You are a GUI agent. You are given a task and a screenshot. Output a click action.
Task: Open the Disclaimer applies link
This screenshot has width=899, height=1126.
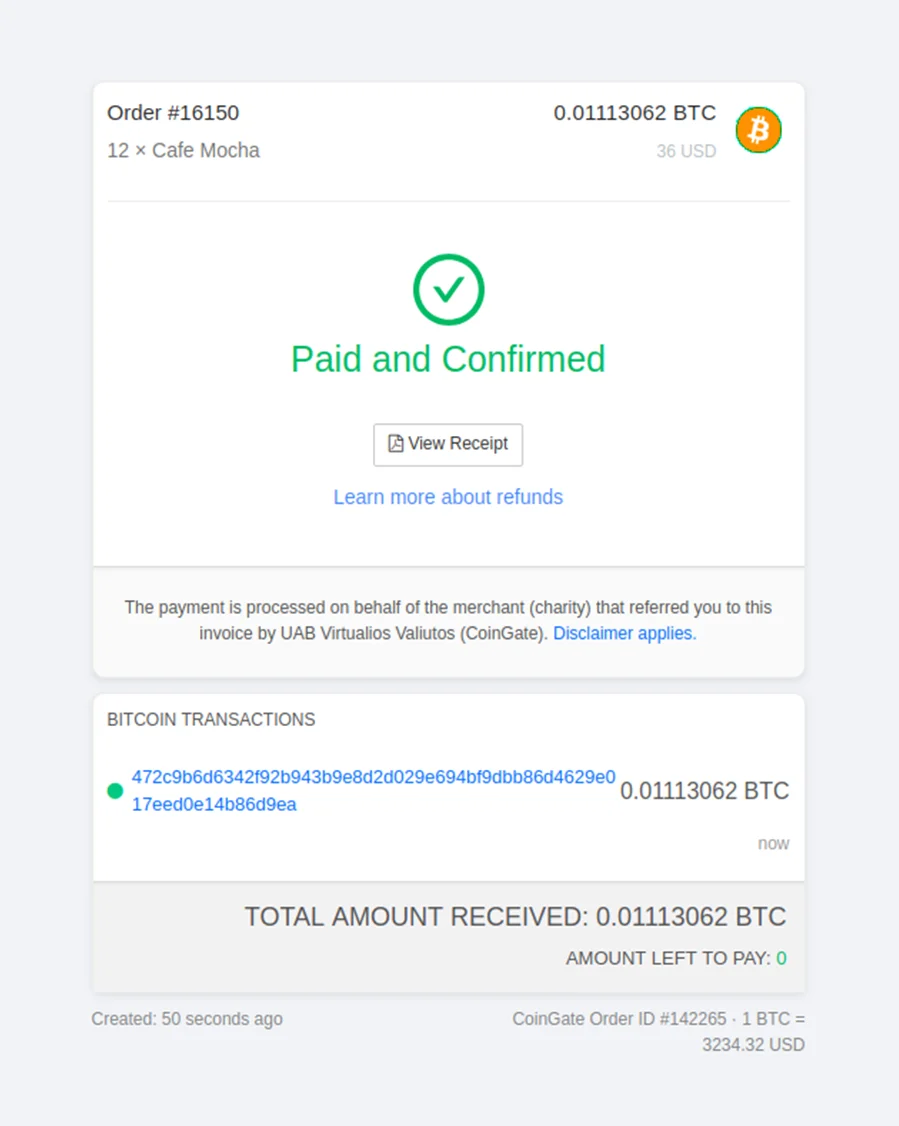click(624, 633)
